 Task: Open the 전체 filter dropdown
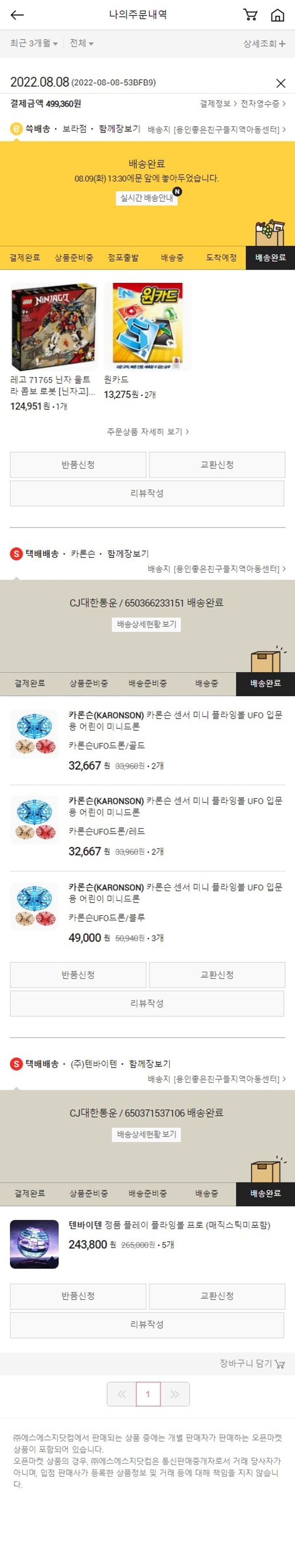pyautogui.click(x=81, y=43)
